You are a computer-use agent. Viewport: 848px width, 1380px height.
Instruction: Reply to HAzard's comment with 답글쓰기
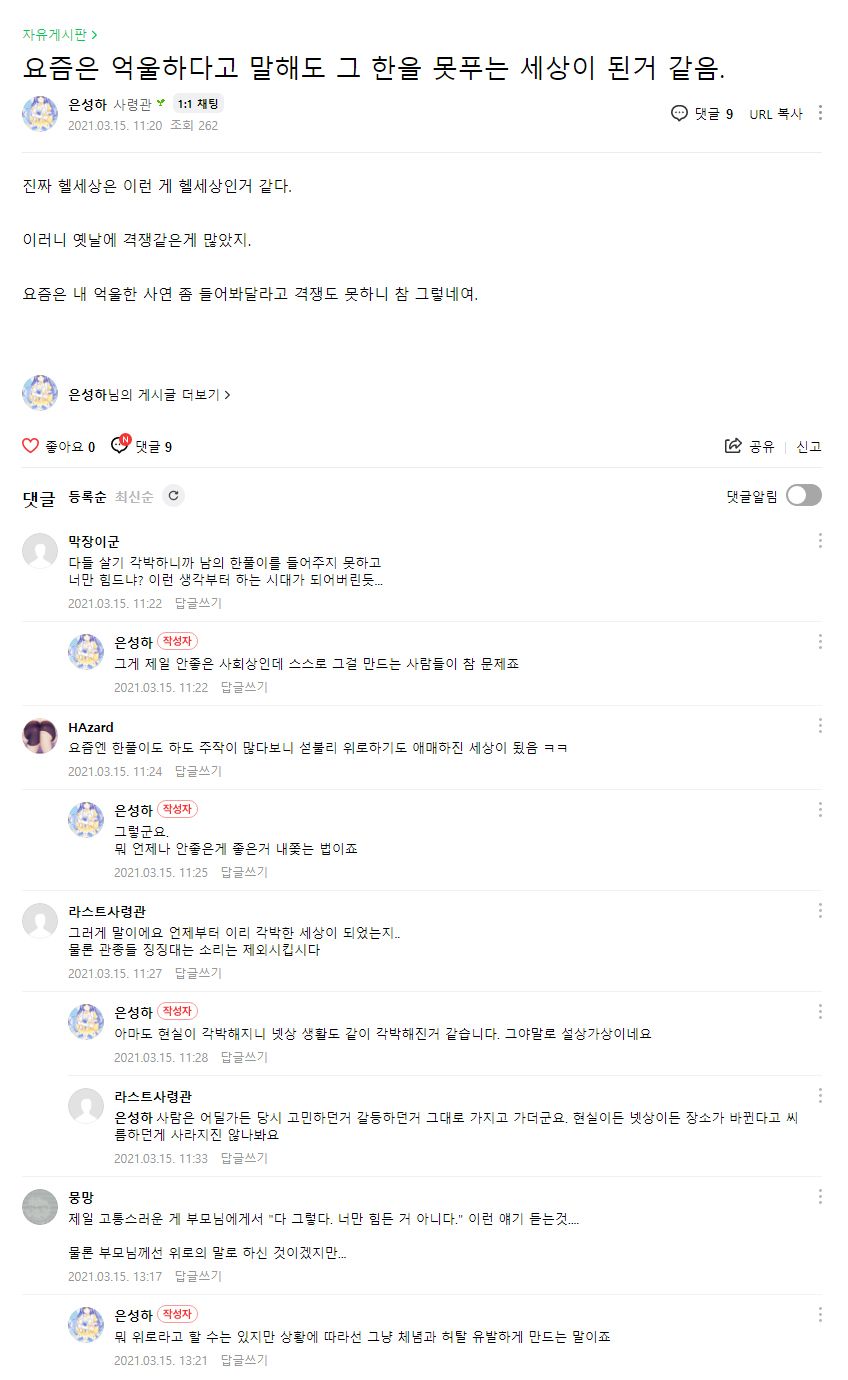click(x=198, y=771)
